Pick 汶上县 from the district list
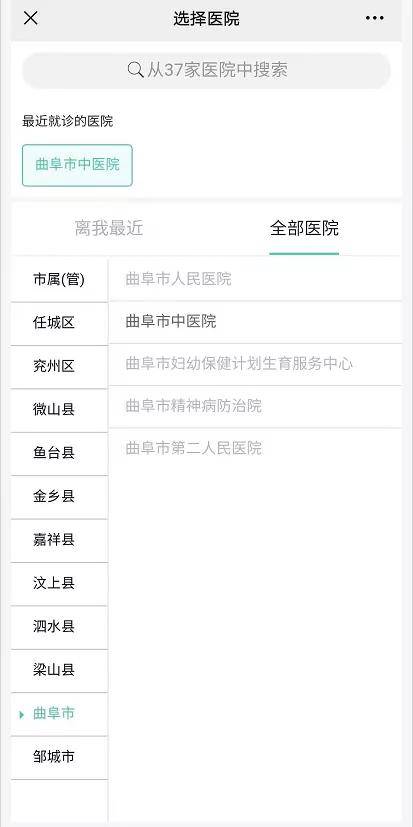The height and width of the screenshot is (827, 413). (59, 583)
